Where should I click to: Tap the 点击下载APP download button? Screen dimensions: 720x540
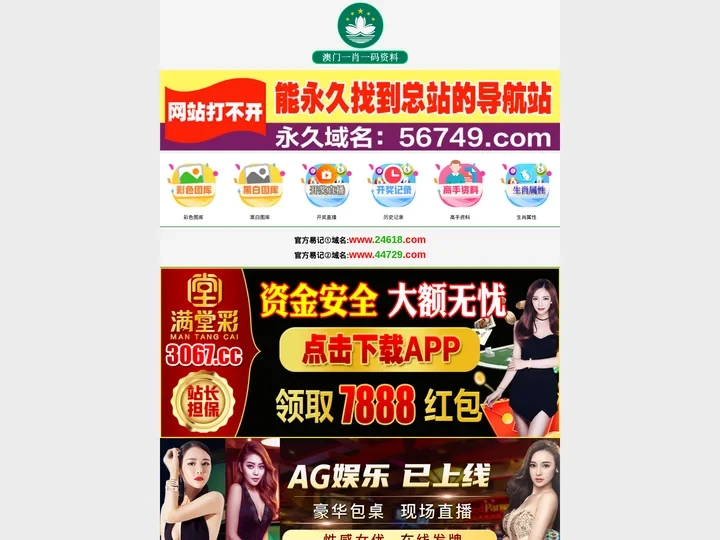(379, 349)
